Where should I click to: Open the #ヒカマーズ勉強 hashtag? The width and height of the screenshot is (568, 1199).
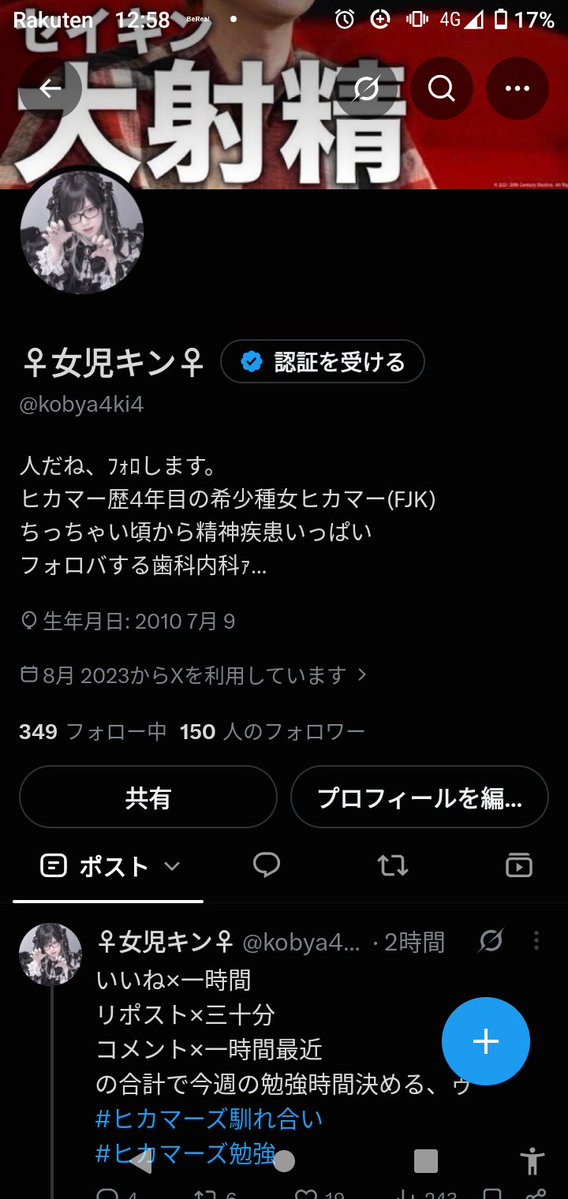[x=186, y=1154]
